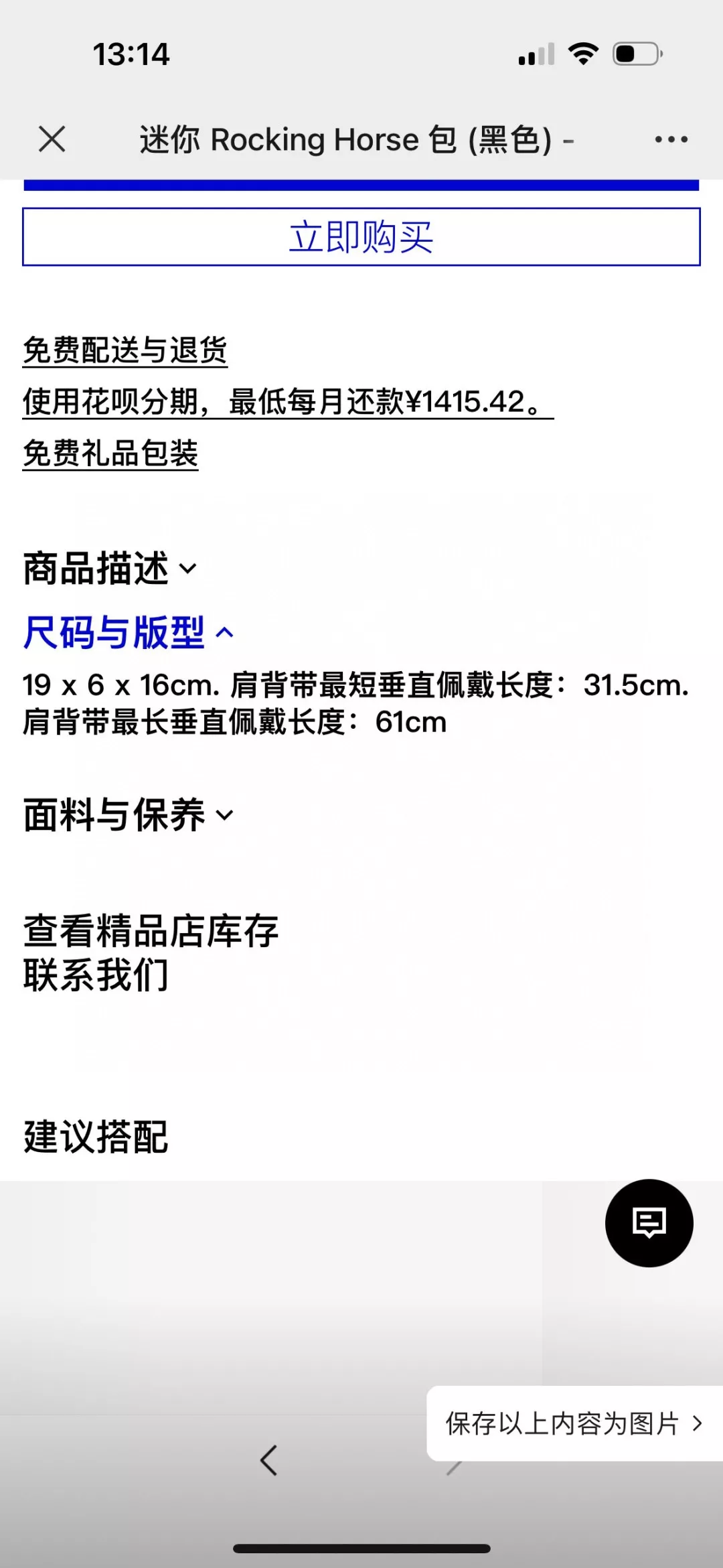Collapse the 尺码与版型 section
Screen dimensions: 723x1568
[x=129, y=632]
